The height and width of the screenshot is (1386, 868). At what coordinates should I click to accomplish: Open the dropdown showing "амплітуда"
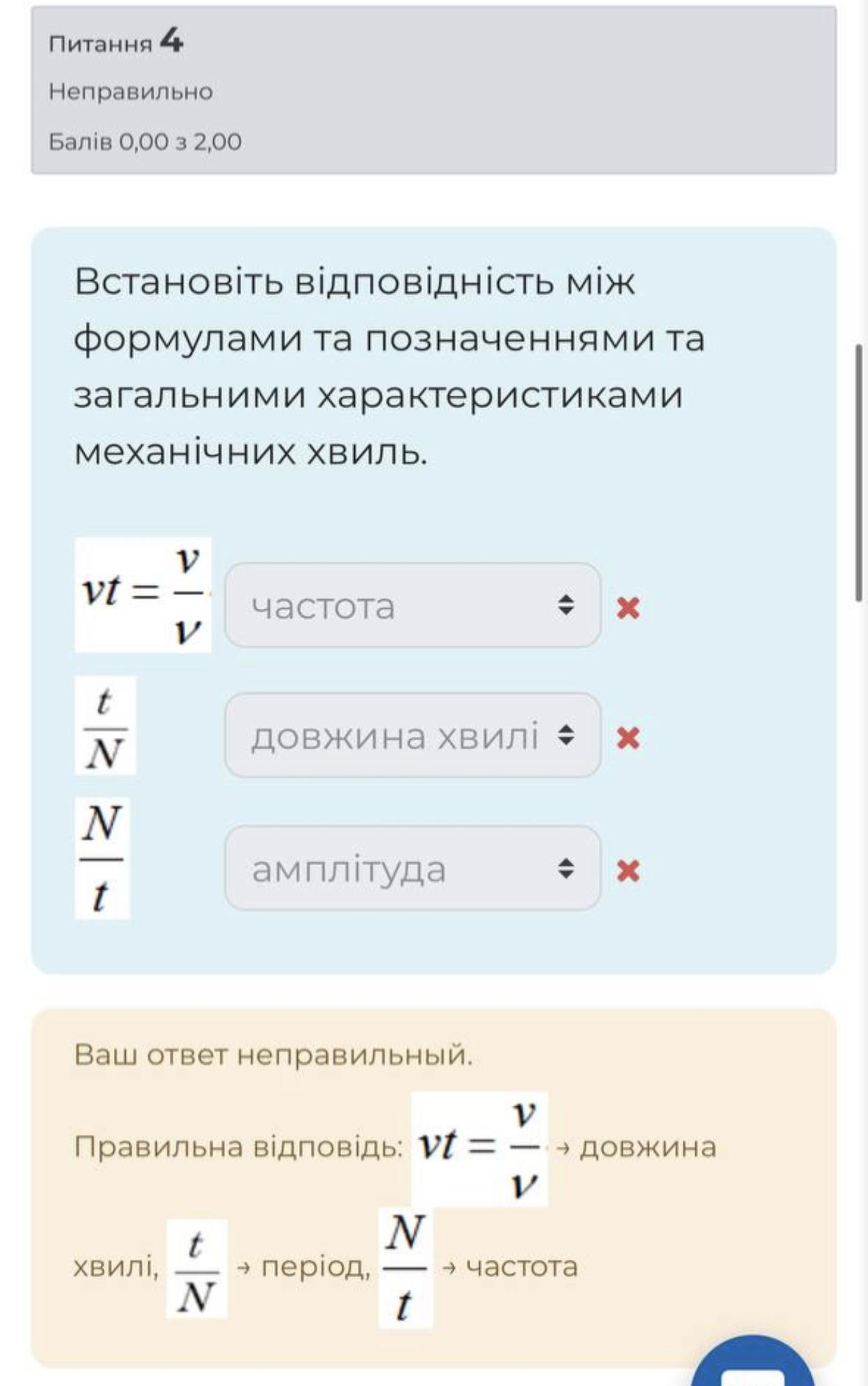pos(412,868)
